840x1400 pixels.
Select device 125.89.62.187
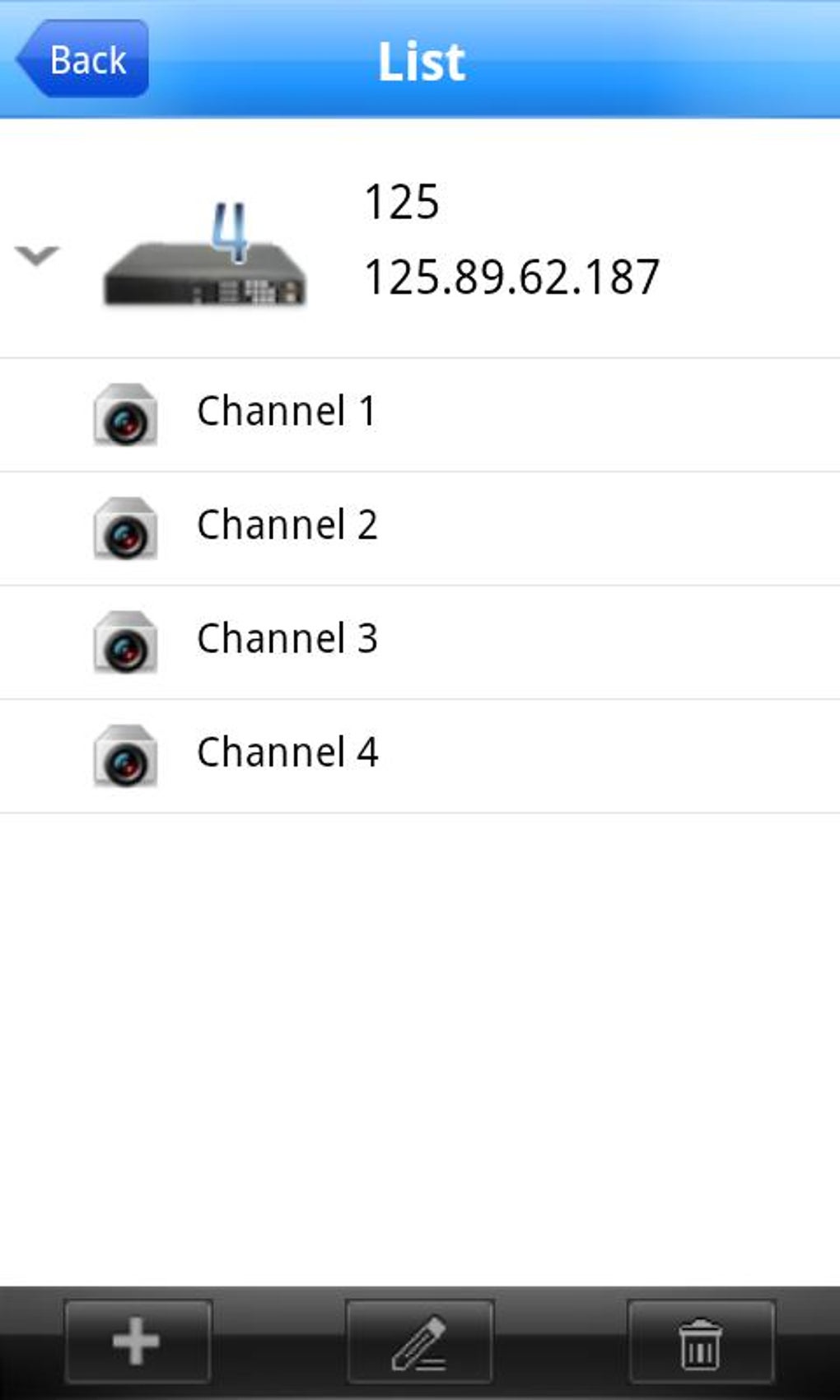pos(511,239)
